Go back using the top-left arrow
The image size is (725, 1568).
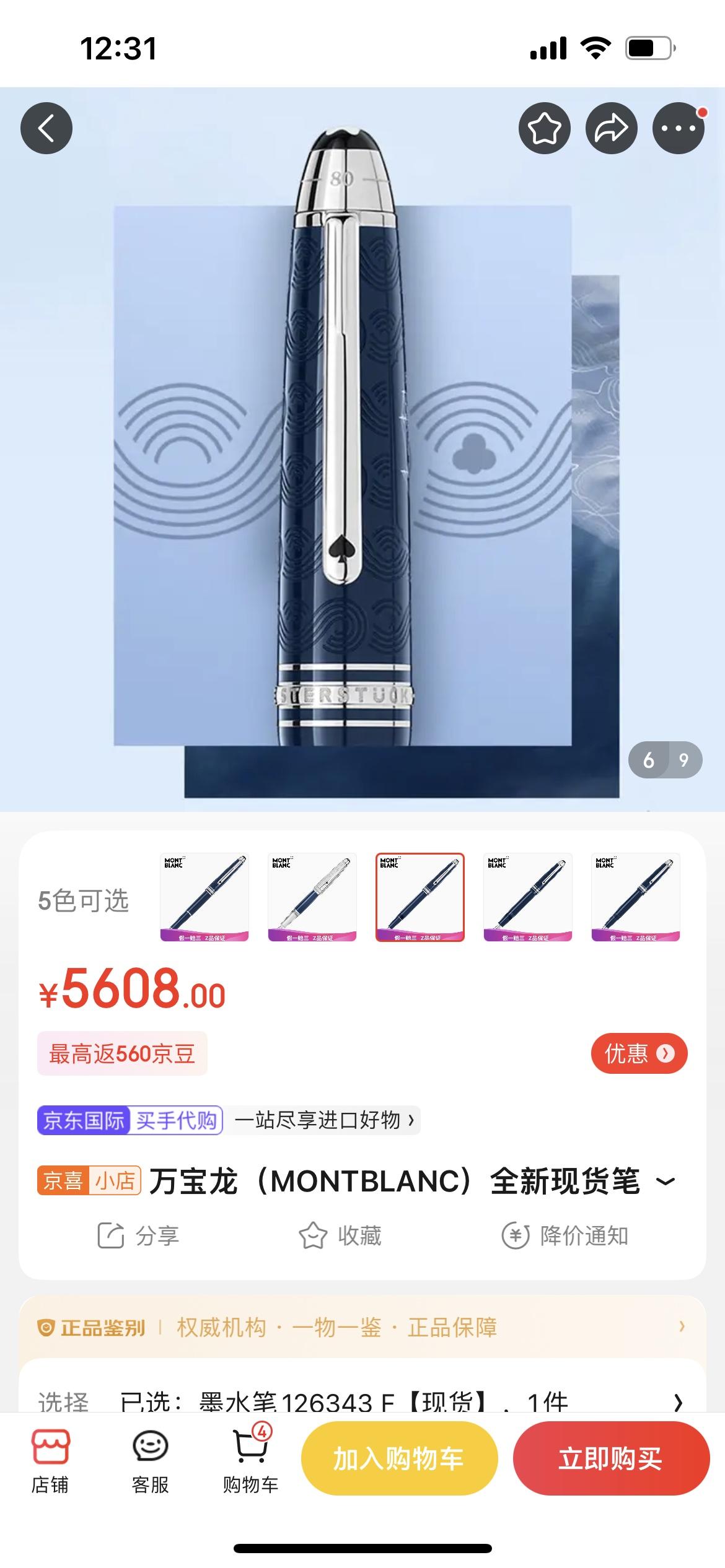tap(46, 128)
